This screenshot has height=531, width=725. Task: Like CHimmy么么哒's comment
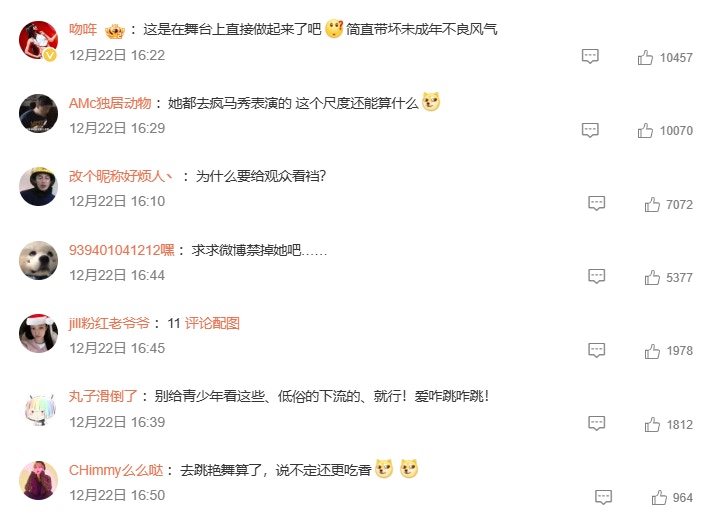tap(659, 497)
